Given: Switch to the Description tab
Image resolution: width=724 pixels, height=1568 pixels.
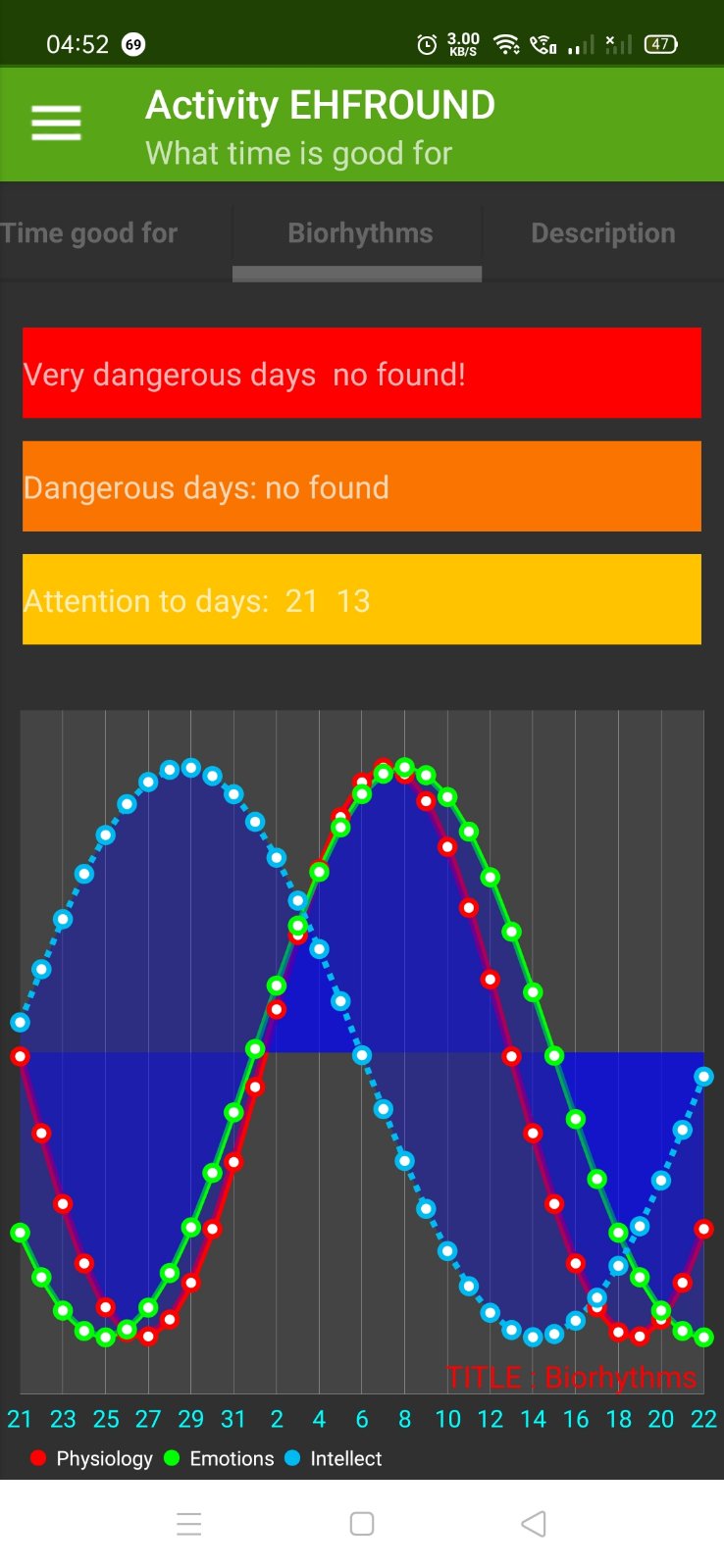Looking at the screenshot, I should 602,233.
